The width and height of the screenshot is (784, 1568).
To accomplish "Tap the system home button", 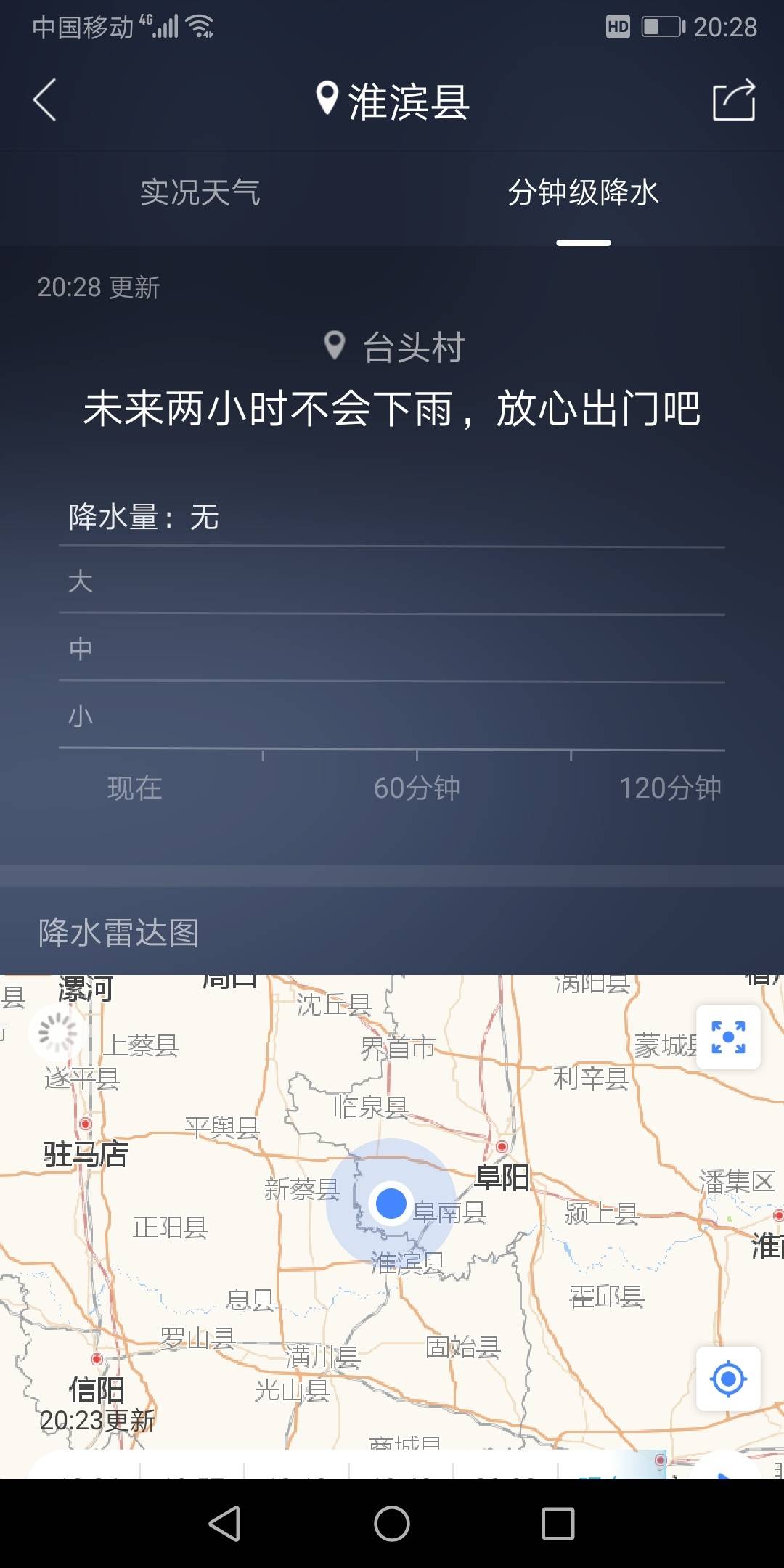I will (x=392, y=1523).
